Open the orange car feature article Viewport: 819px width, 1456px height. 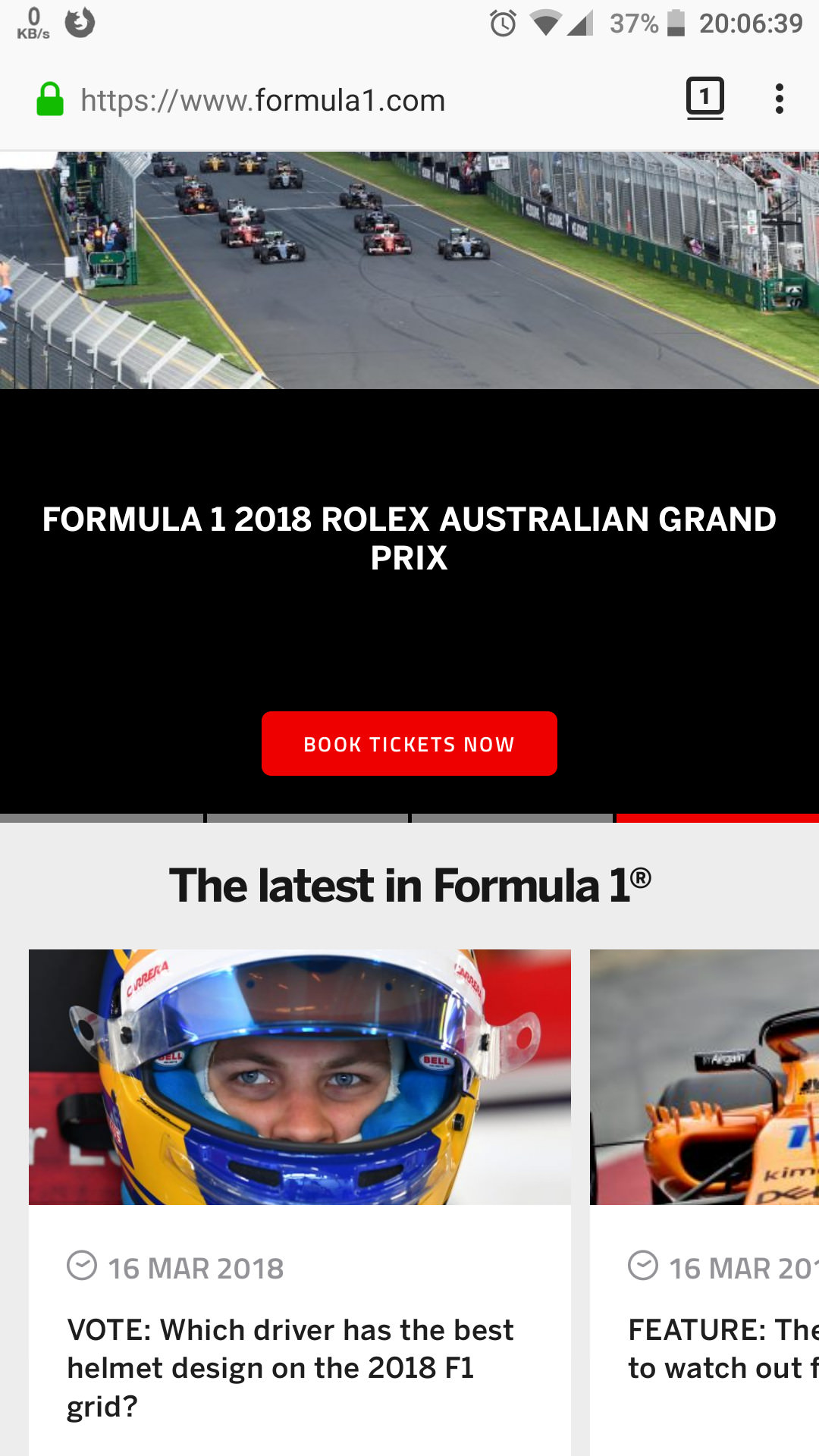[704, 1202]
